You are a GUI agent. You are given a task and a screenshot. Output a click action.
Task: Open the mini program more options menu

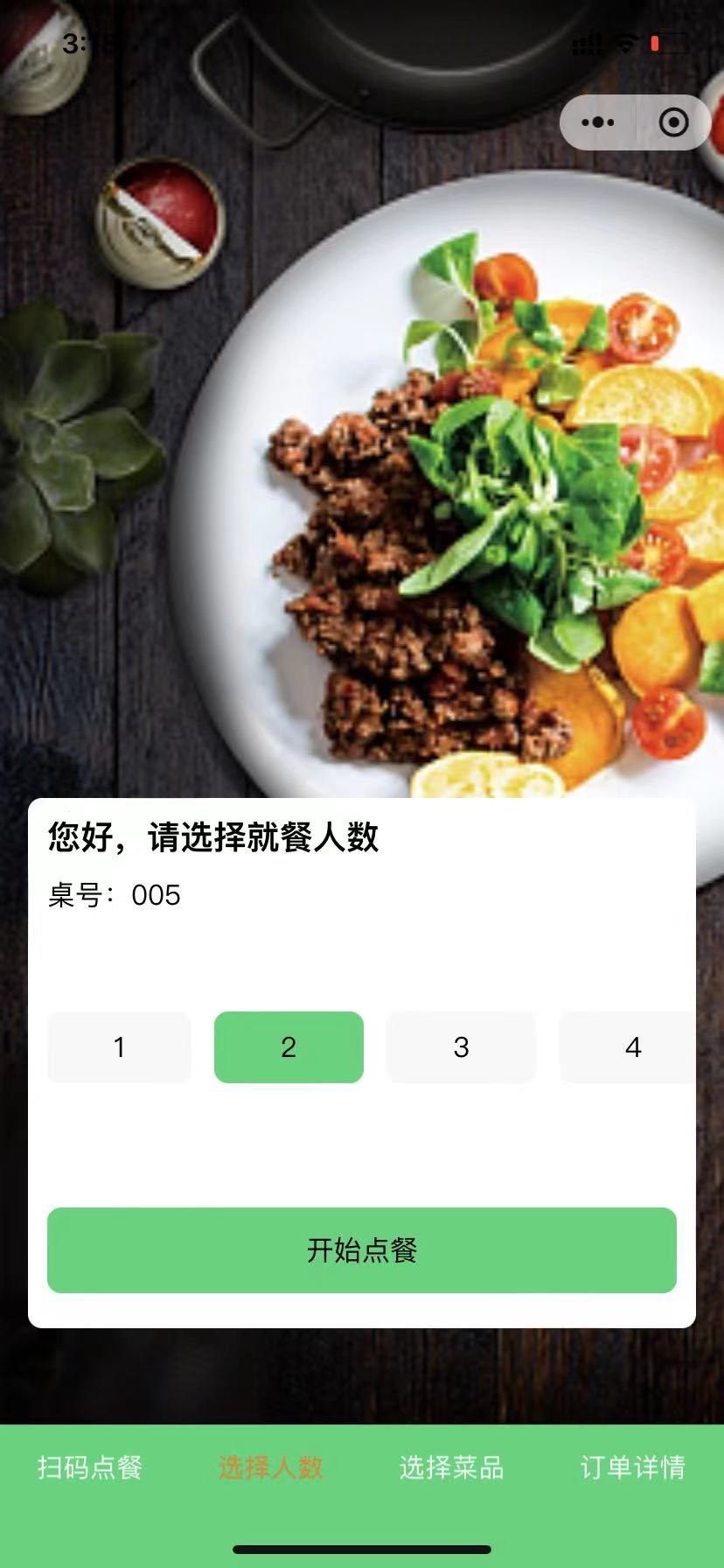coord(598,122)
